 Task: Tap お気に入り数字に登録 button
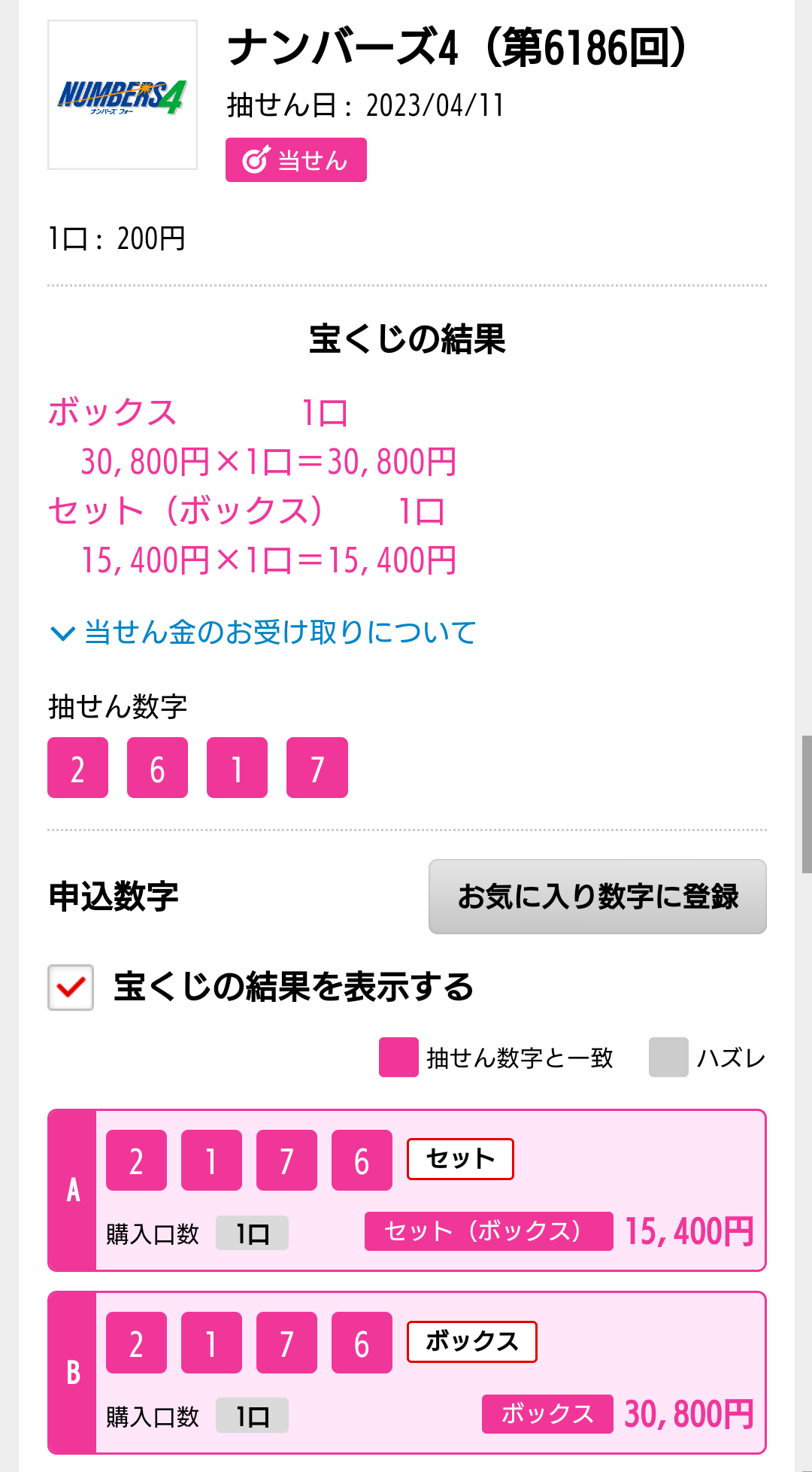click(x=598, y=897)
